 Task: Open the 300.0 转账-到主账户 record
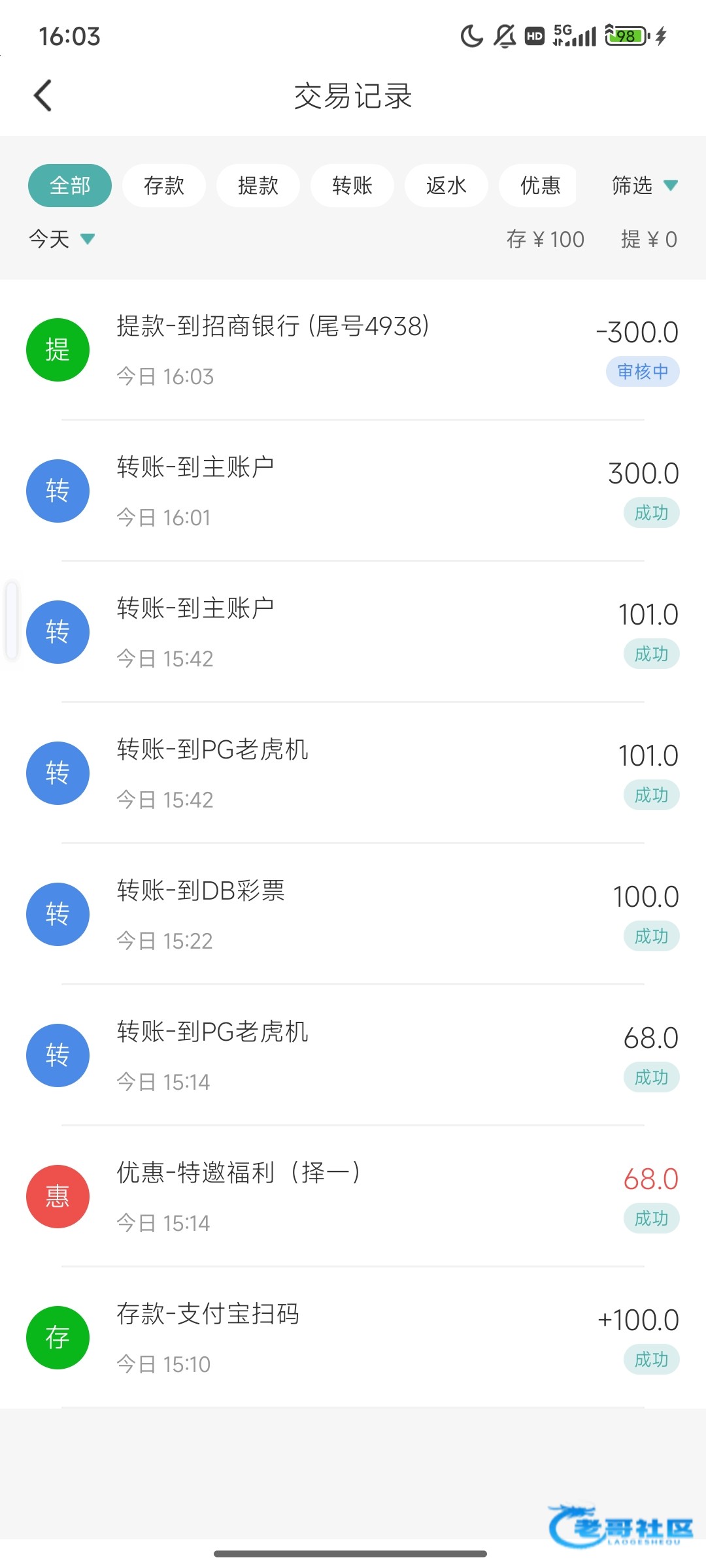click(x=353, y=491)
